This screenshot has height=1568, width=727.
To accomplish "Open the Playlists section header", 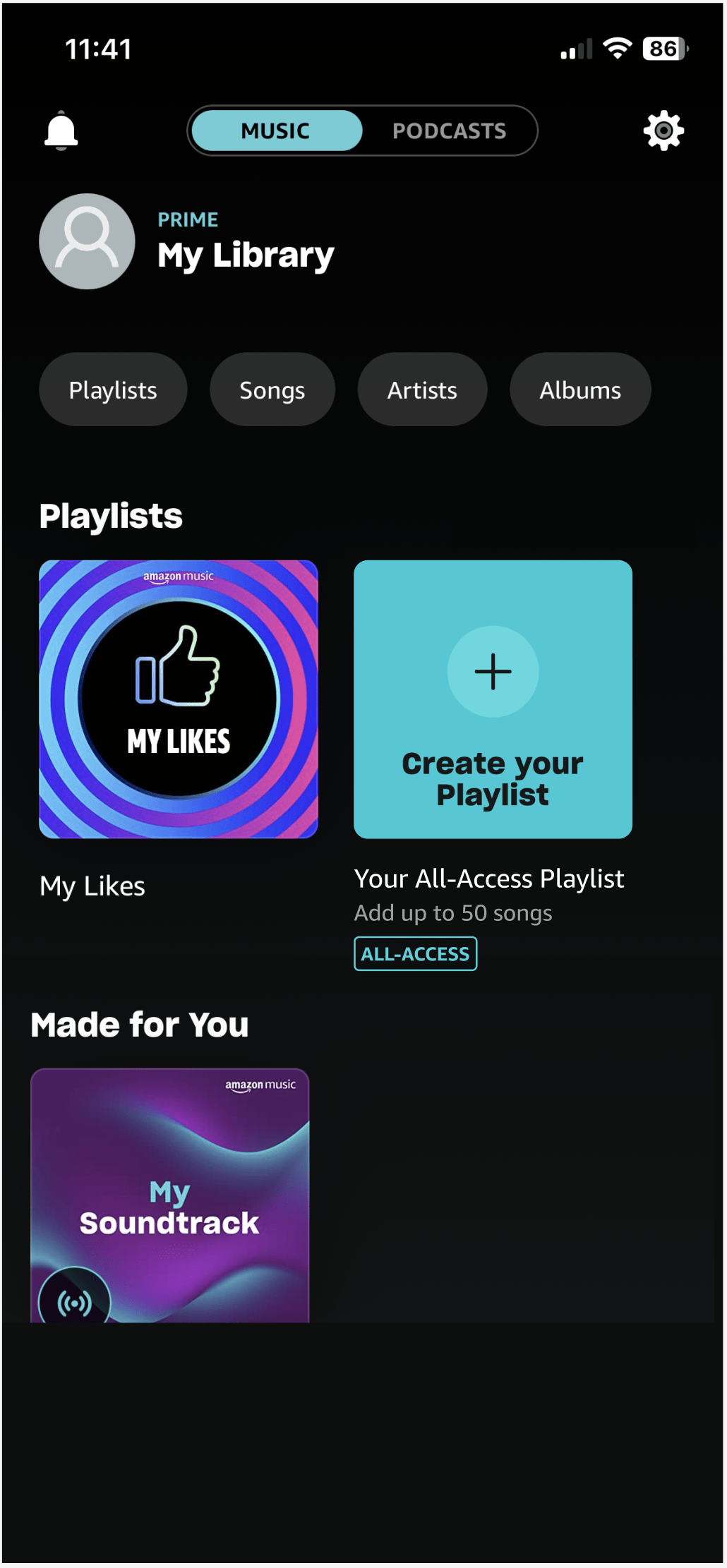I will [111, 514].
